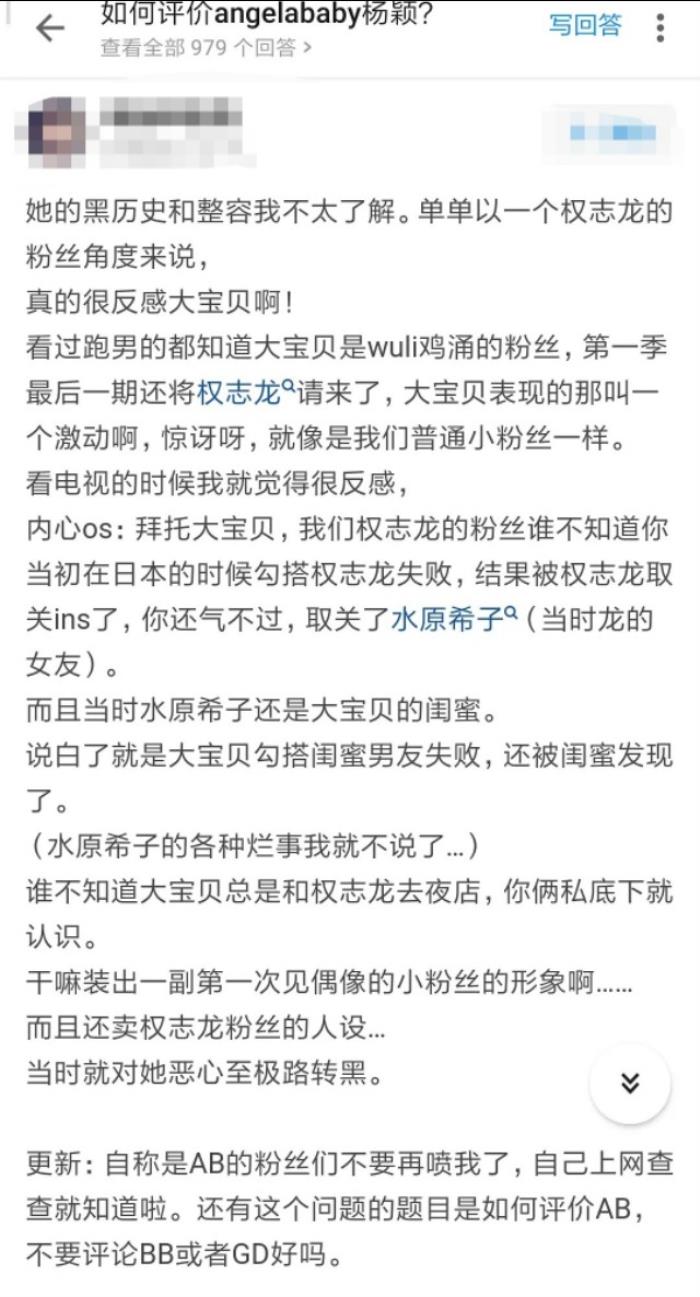View all 979 answers
Image resolution: width=700 pixels, height=1297 pixels.
pos(206,48)
